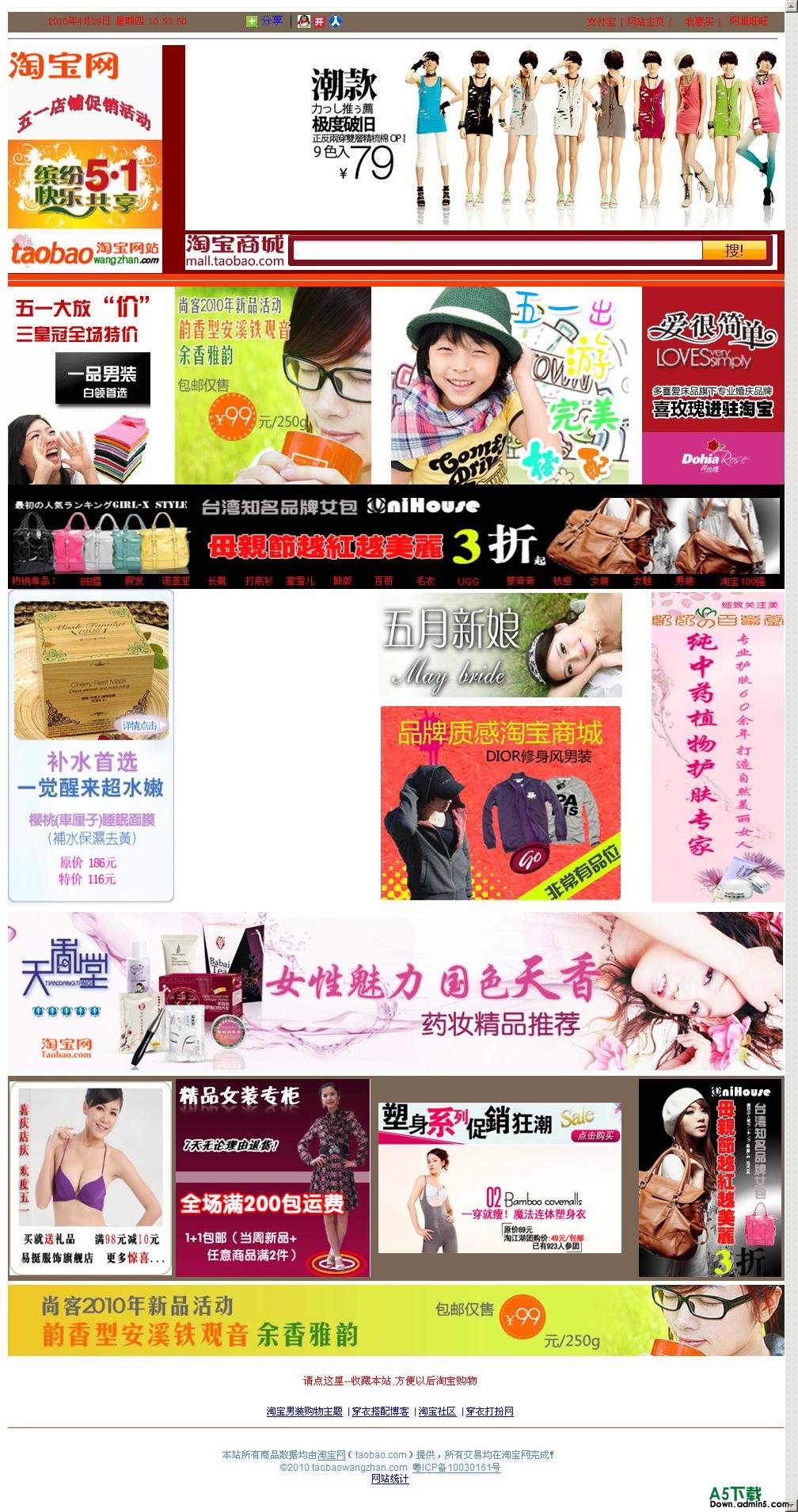The width and height of the screenshot is (798, 1512).
Task: Open the 精品女装专柜 banner
Action: click(272, 1177)
